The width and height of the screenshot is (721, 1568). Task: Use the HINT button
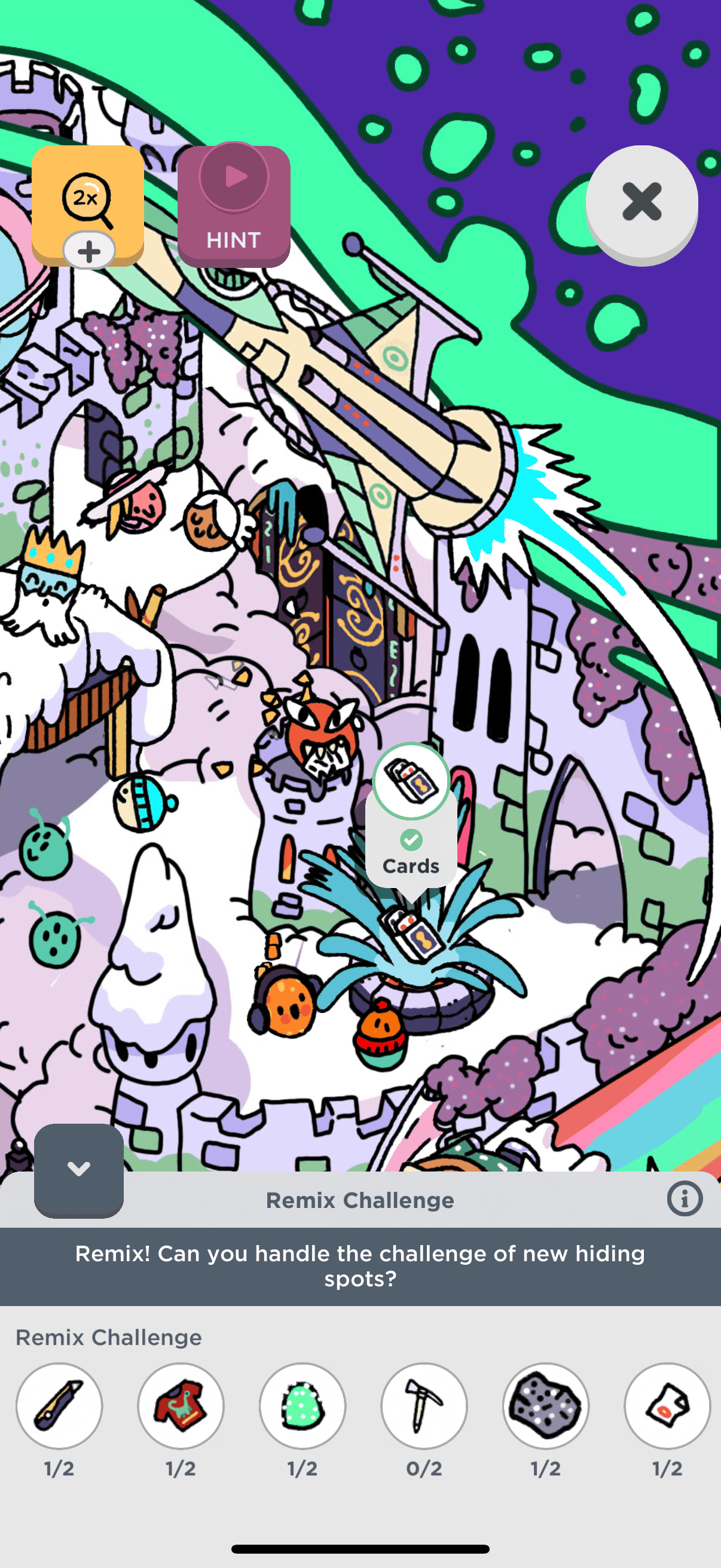[234, 206]
